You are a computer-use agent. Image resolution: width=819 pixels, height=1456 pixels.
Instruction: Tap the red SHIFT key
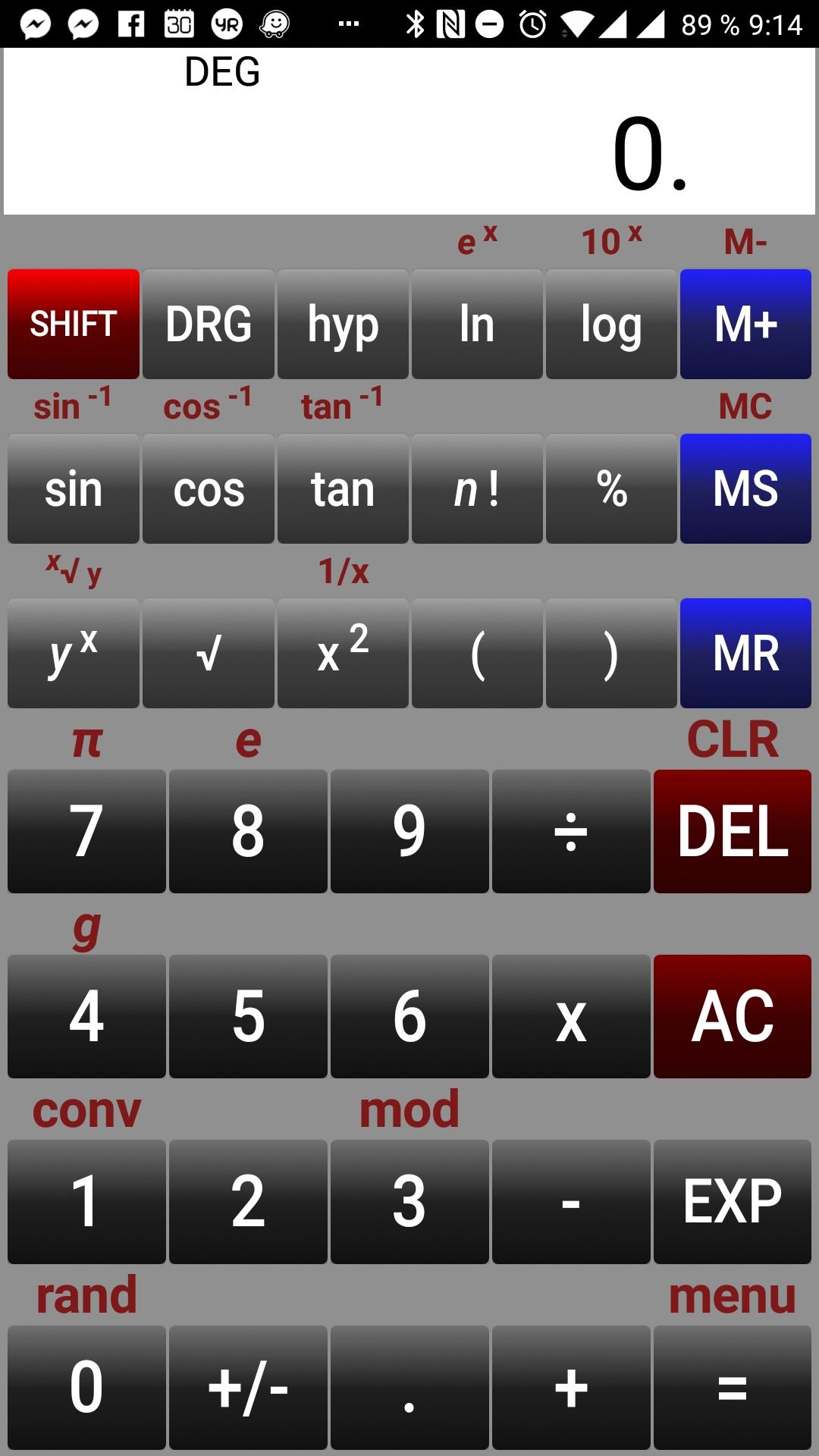click(x=74, y=324)
